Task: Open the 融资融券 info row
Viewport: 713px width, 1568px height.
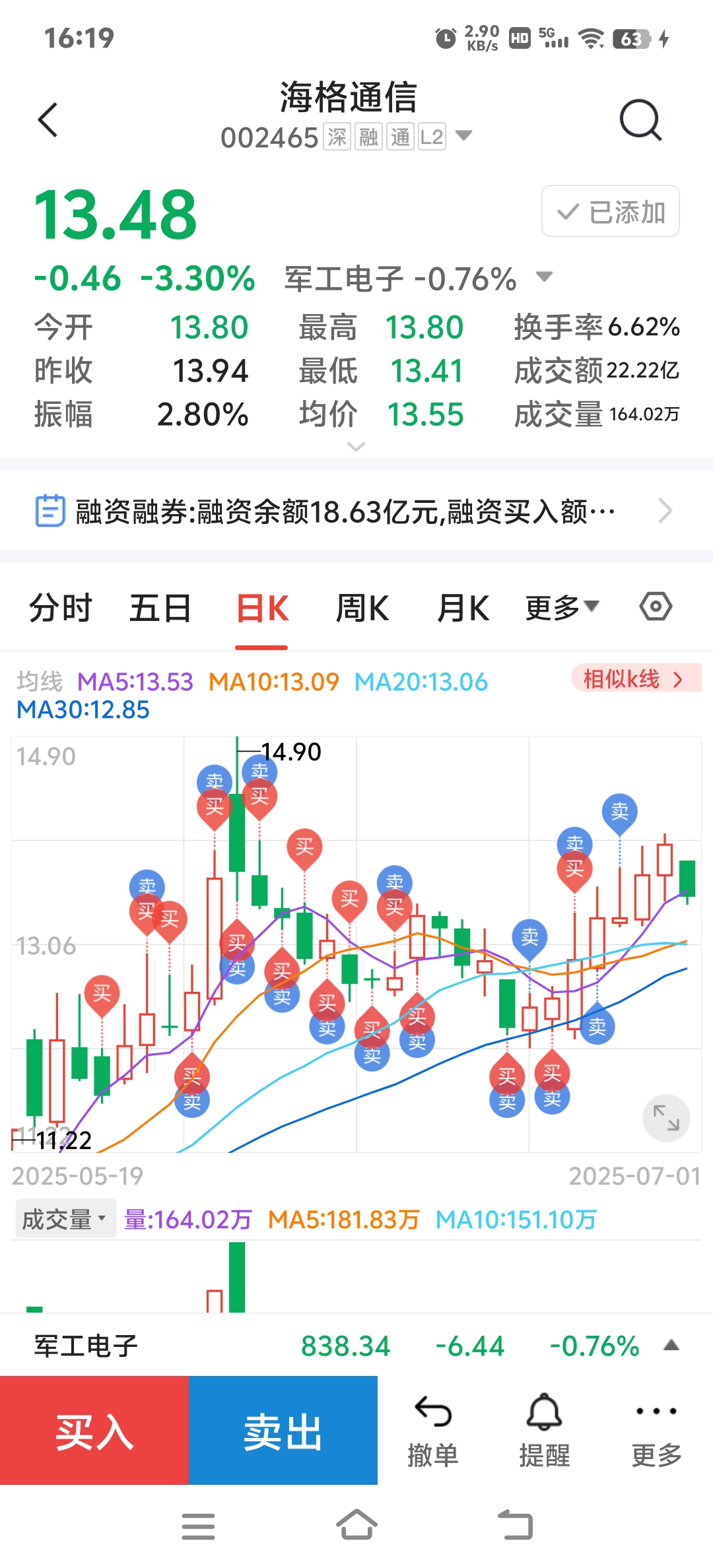Action: point(356,511)
